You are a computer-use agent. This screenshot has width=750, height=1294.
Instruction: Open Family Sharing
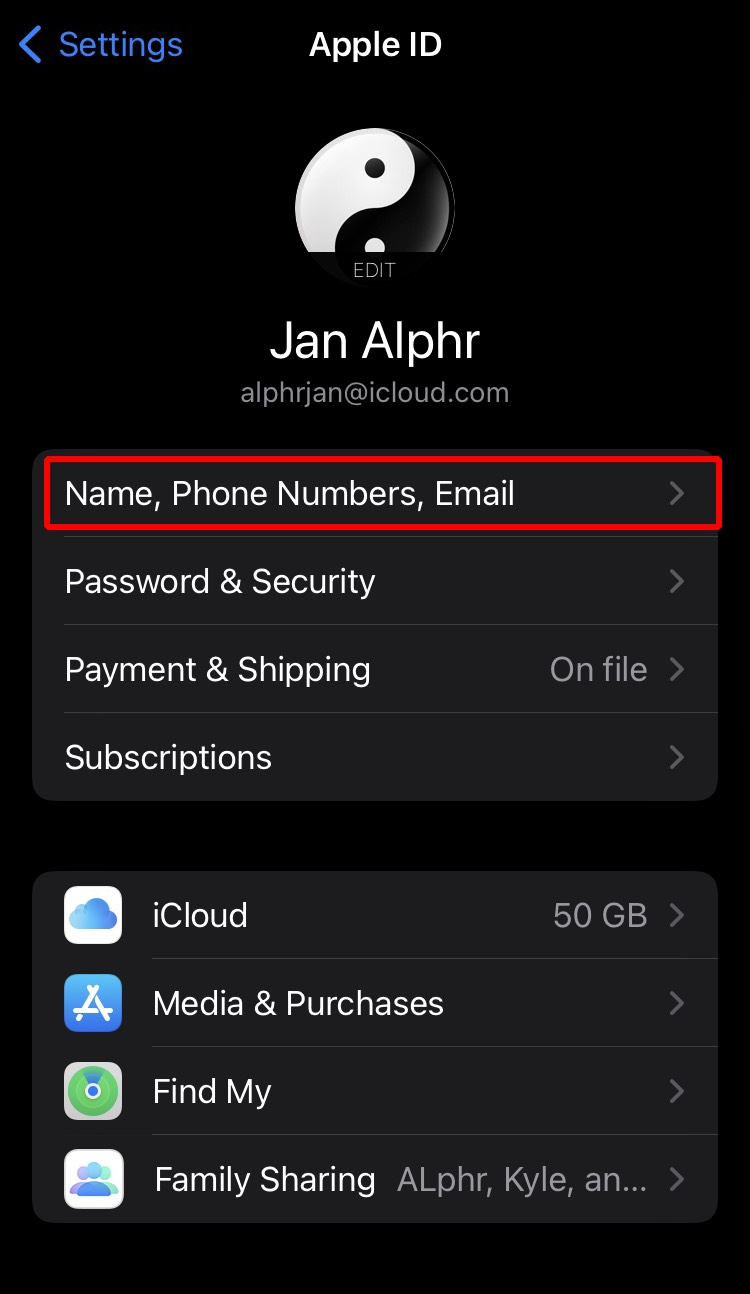pos(375,1179)
